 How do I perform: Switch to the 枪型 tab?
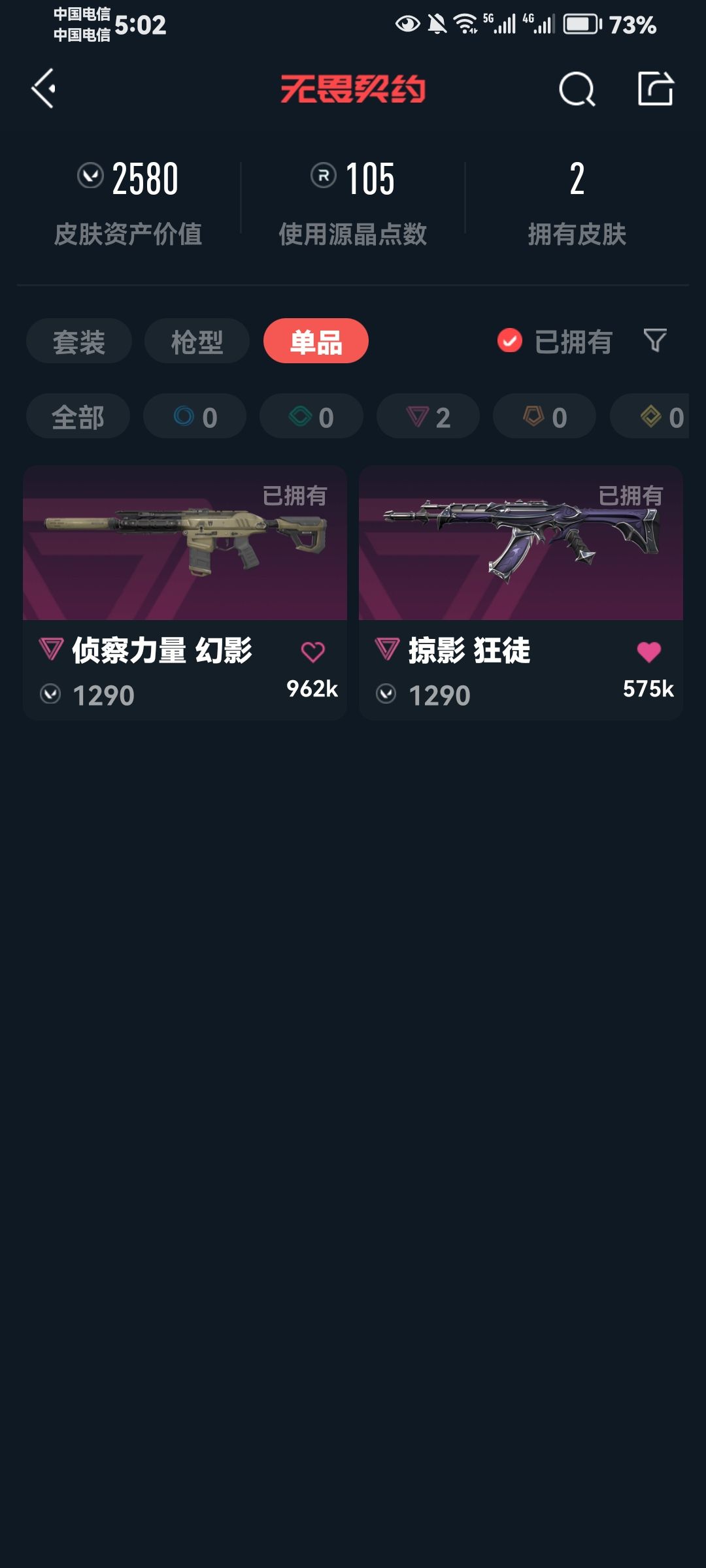pyautogui.click(x=197, y=341)
